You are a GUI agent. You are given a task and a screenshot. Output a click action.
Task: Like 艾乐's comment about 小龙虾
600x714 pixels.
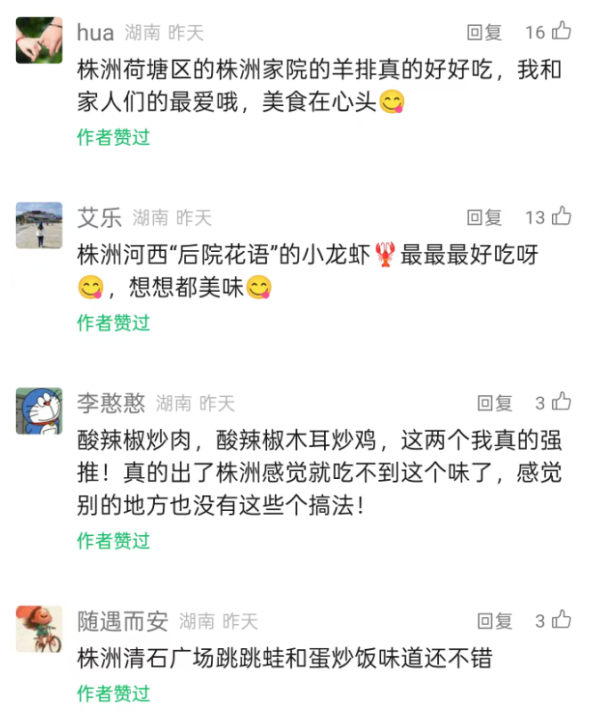(561, 216)
